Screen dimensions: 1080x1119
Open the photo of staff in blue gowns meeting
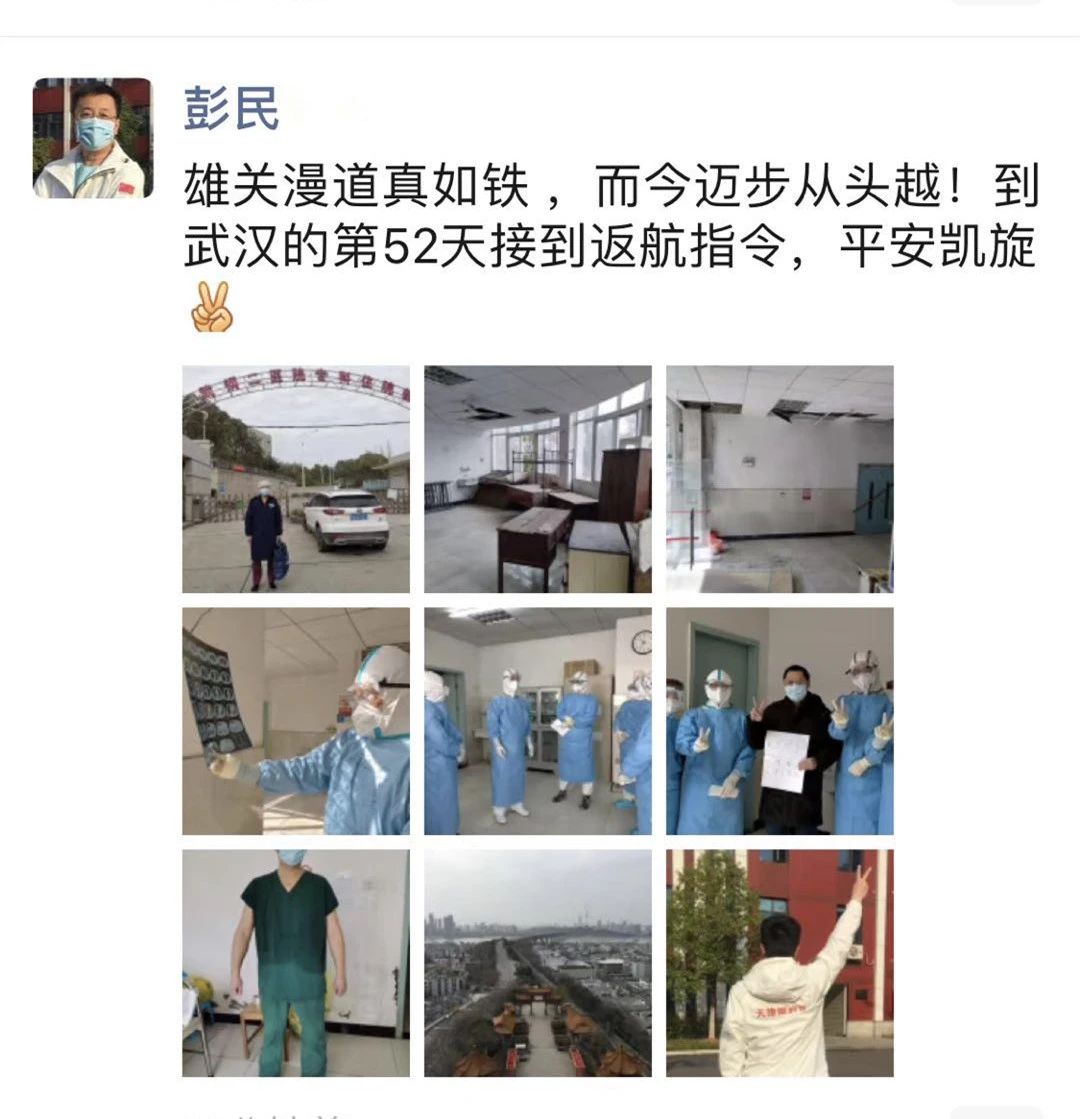click(x=538, y=721)
